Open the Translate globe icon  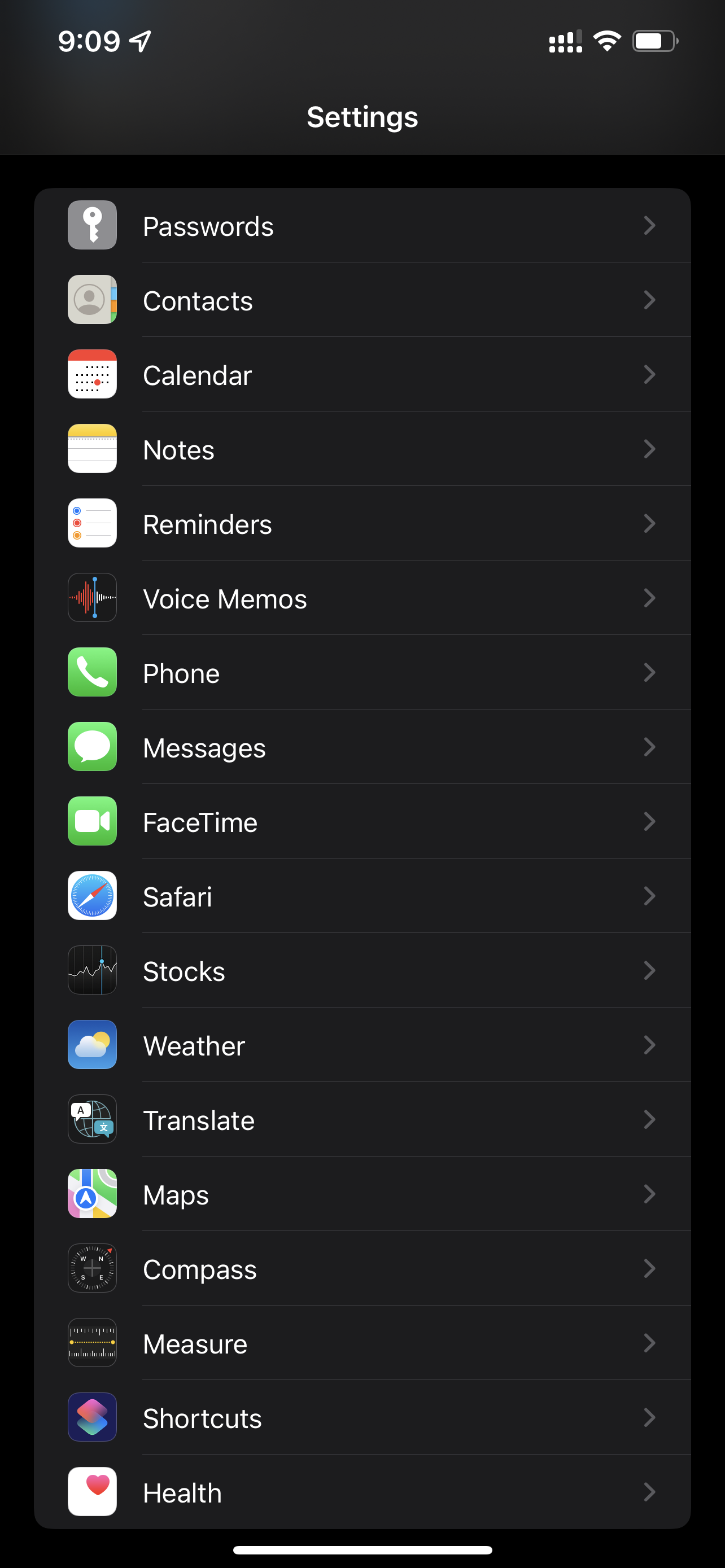pyautogui.click(x=91, y=1119)
